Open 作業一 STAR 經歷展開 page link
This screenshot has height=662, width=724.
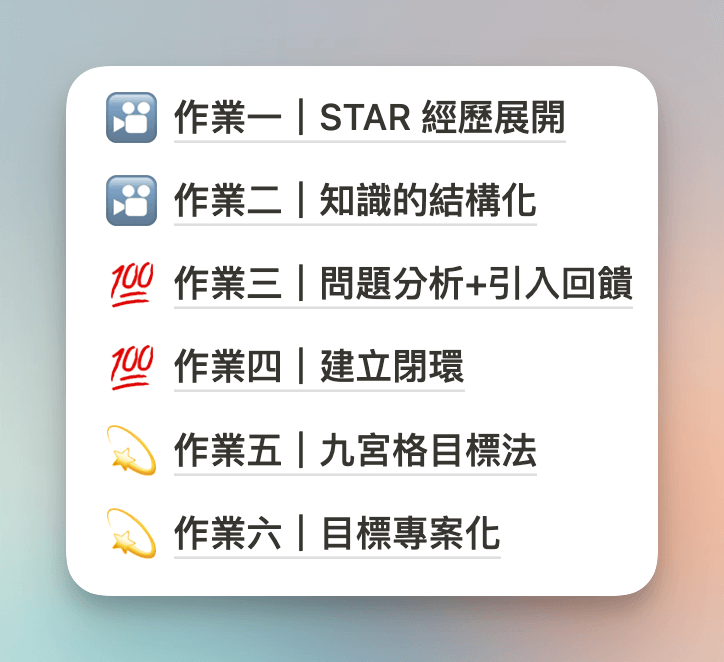point(369,119)
